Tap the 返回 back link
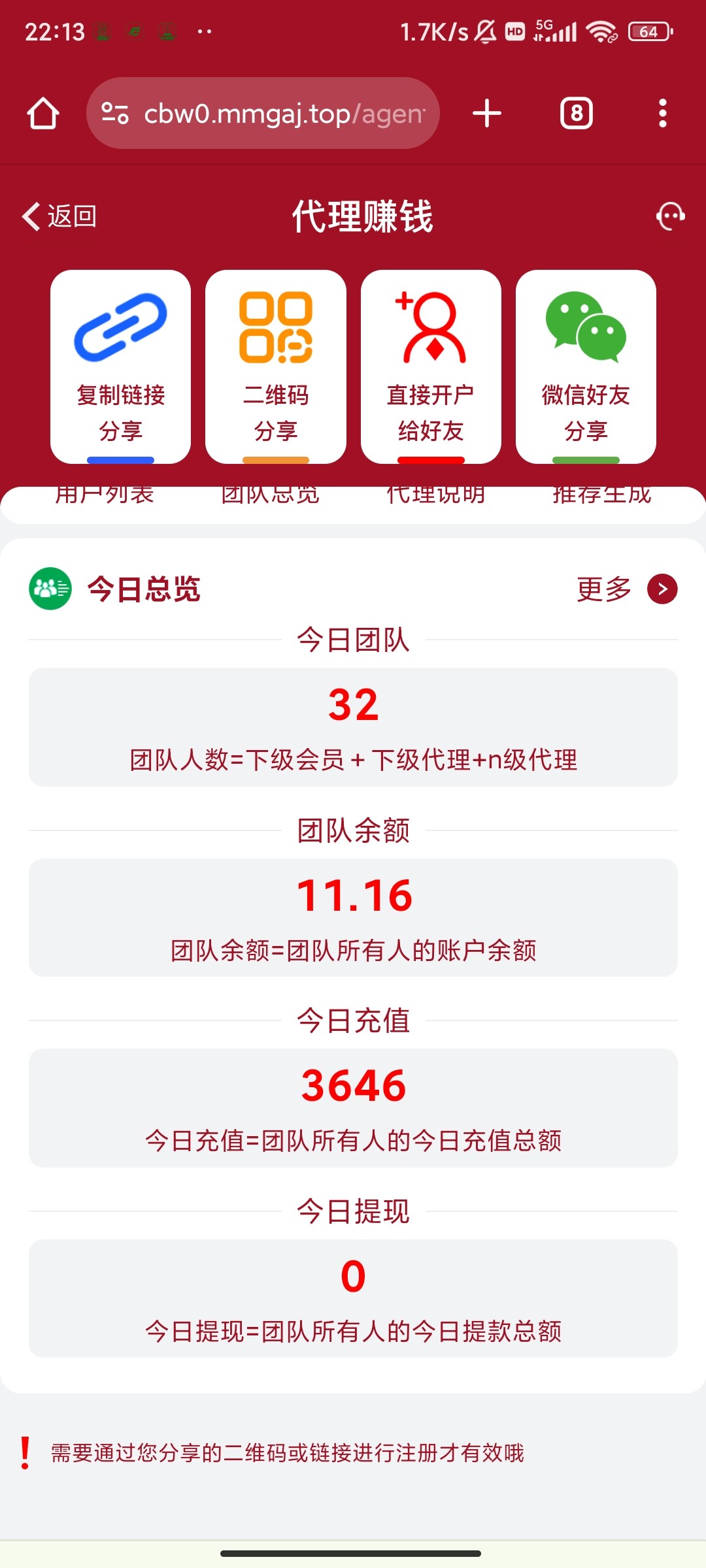 tap(71, 216)
